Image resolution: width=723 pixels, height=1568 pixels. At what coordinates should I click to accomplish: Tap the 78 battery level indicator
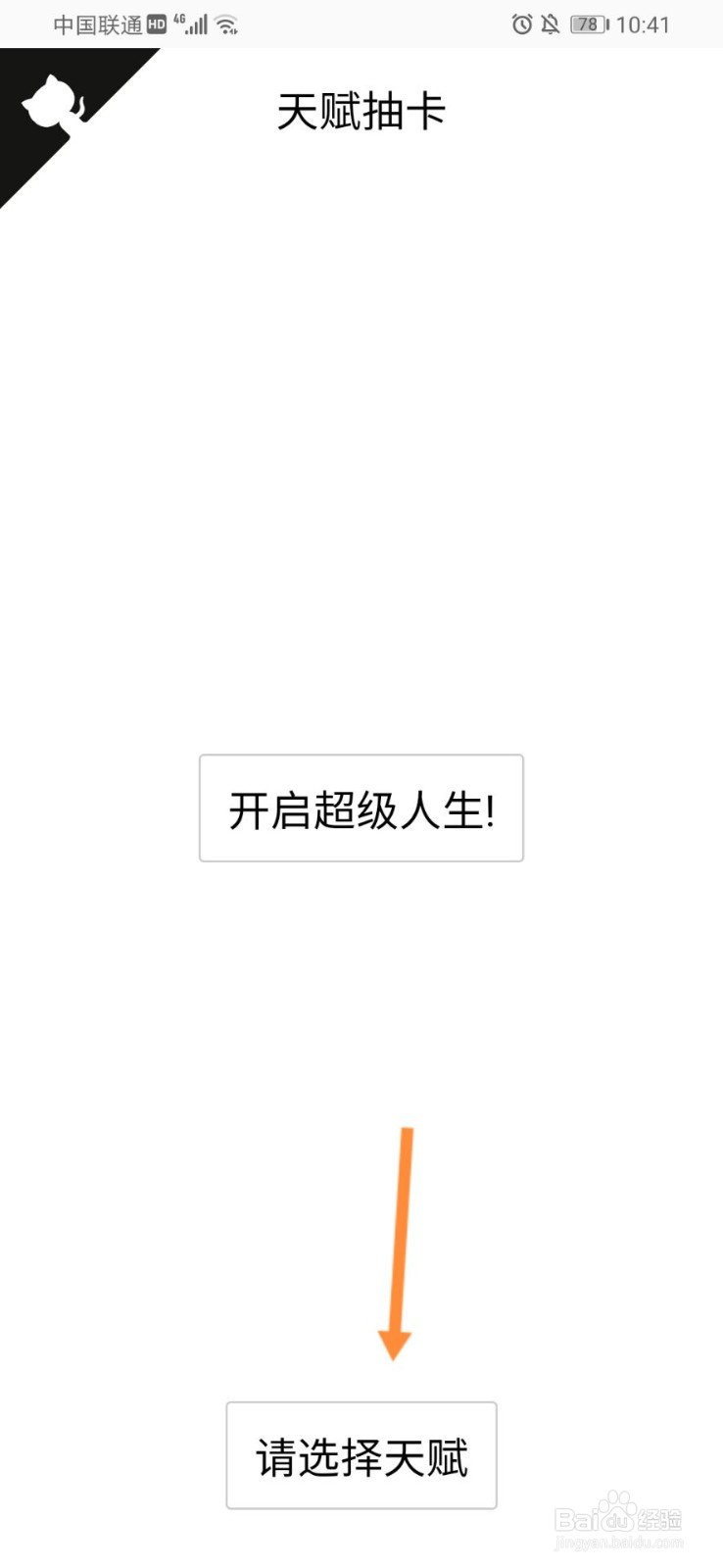(586, 24)
